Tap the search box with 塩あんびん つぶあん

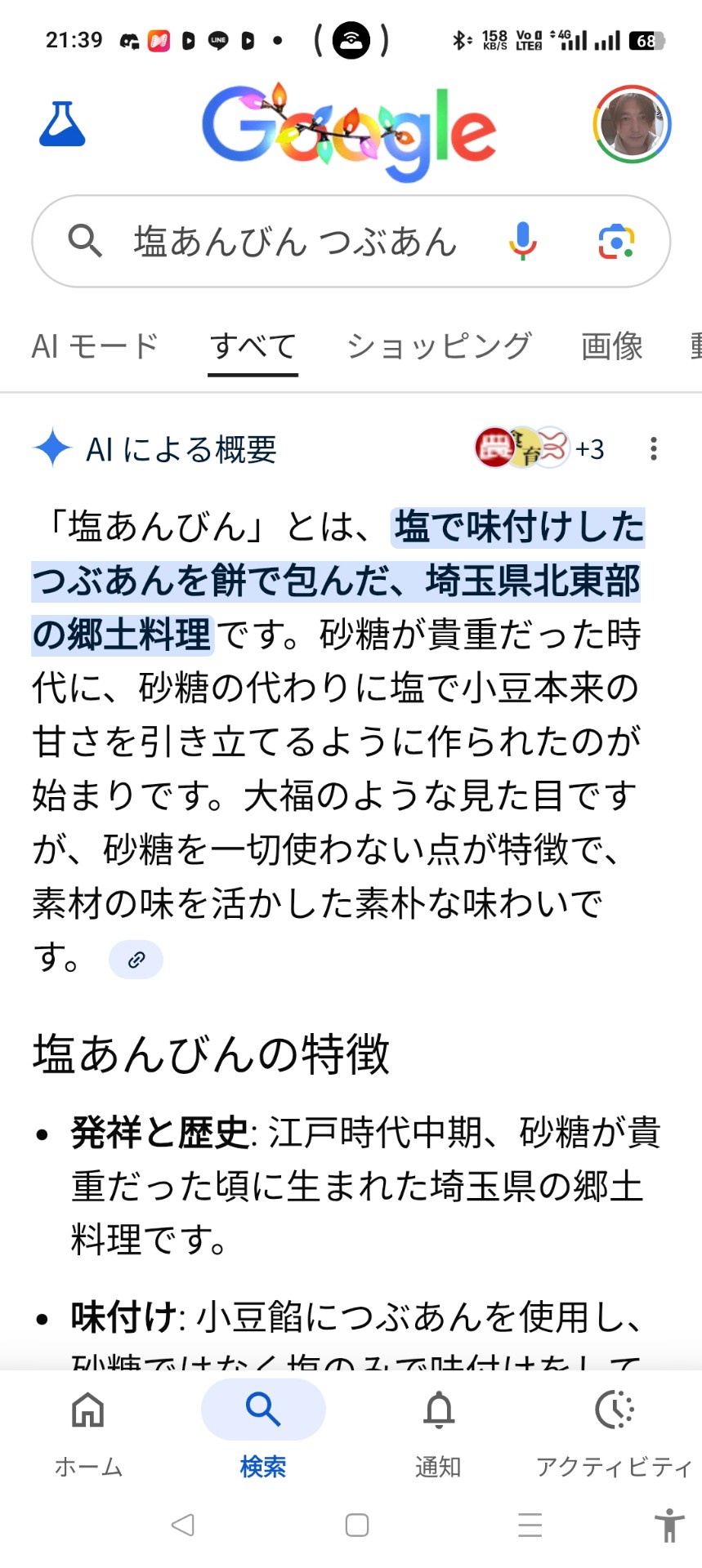pyautogui.click(x=294, y=242)
